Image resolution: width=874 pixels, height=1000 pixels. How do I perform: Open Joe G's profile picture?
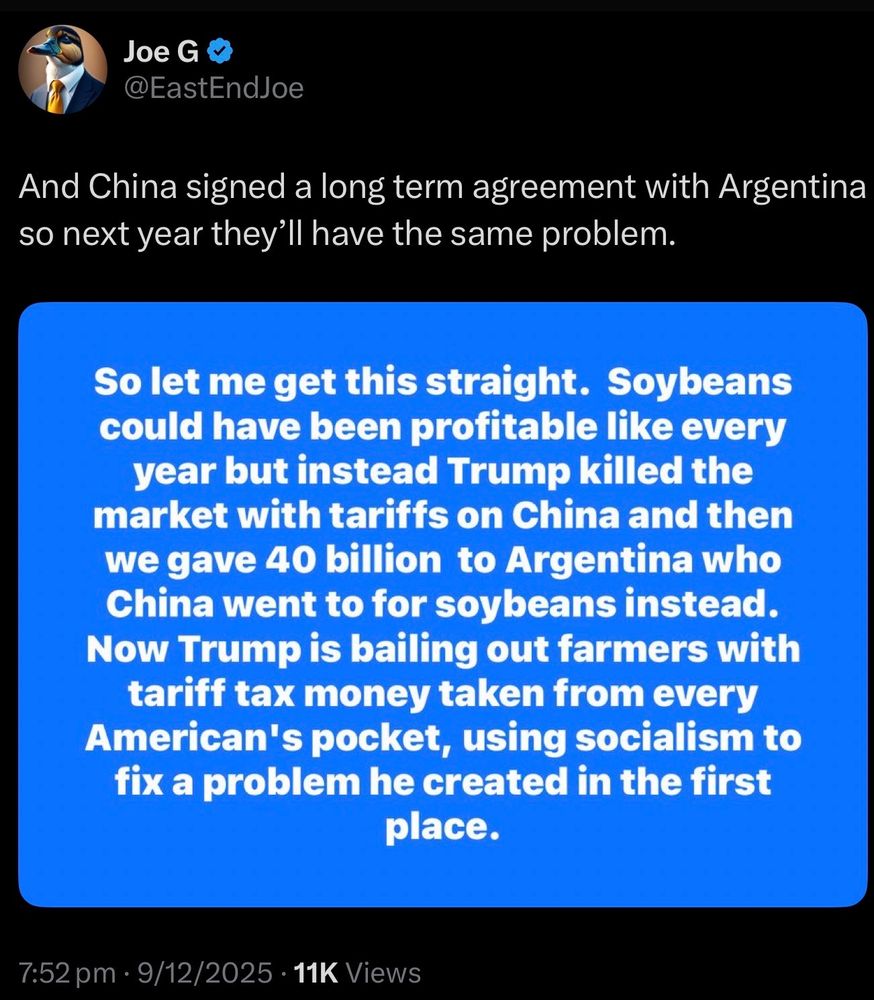point(62,69)
